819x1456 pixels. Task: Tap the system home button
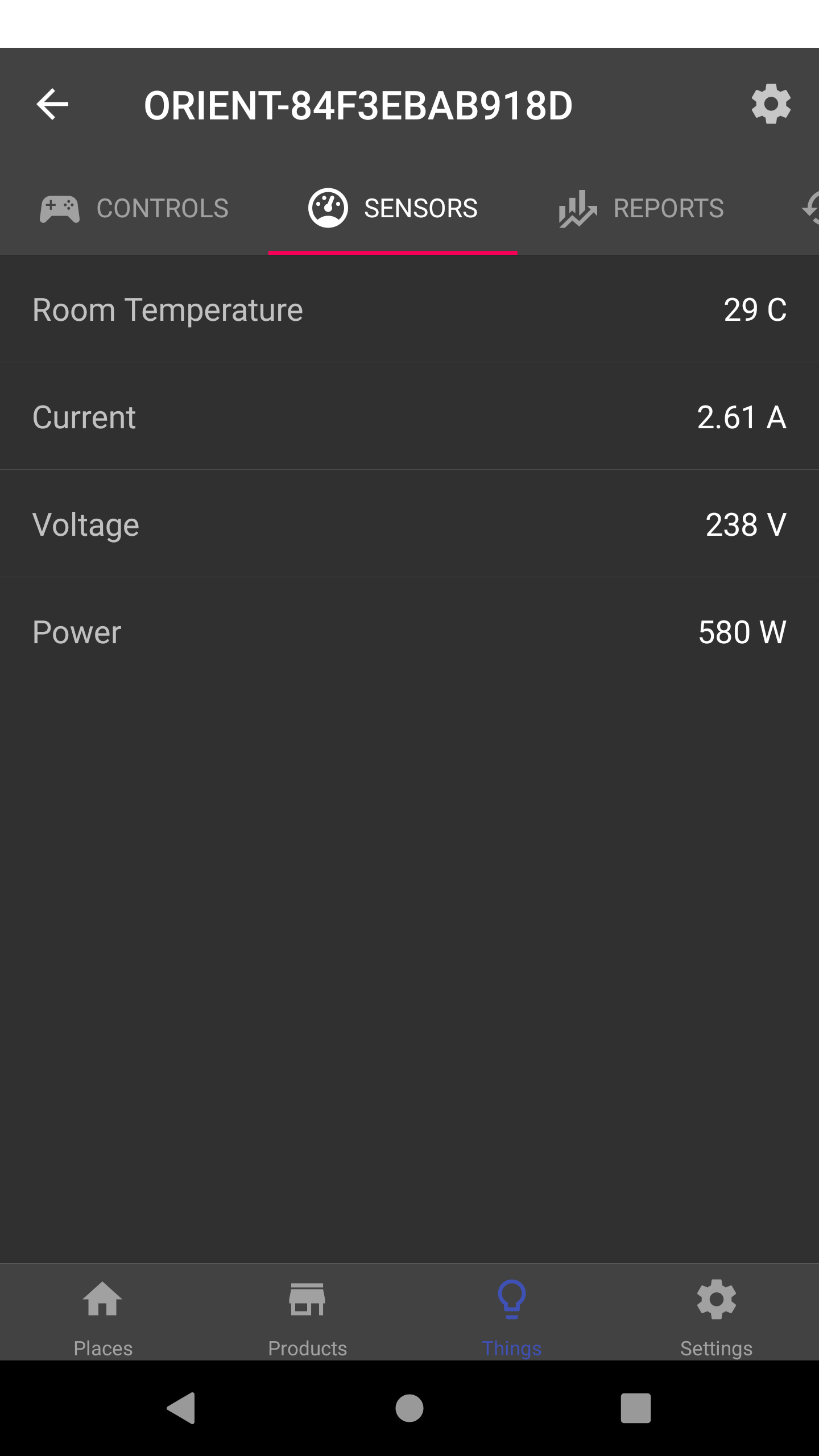click(x=409, y=1408)
